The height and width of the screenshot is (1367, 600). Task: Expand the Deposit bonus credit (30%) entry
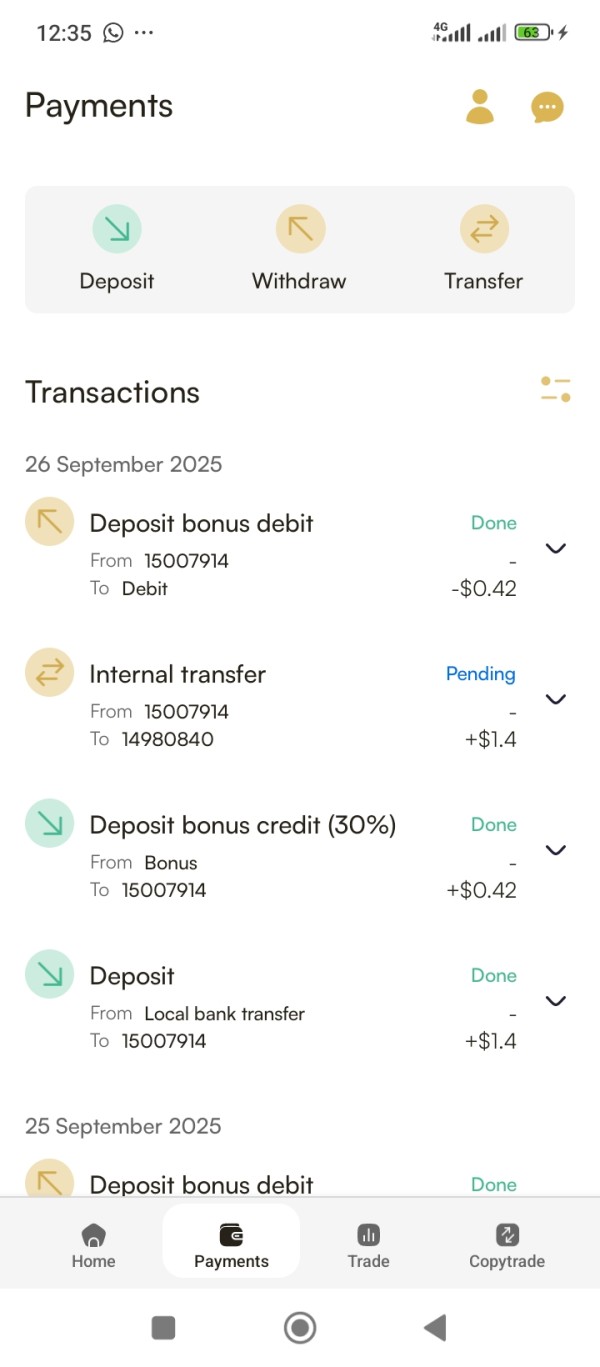coord(555,850)
